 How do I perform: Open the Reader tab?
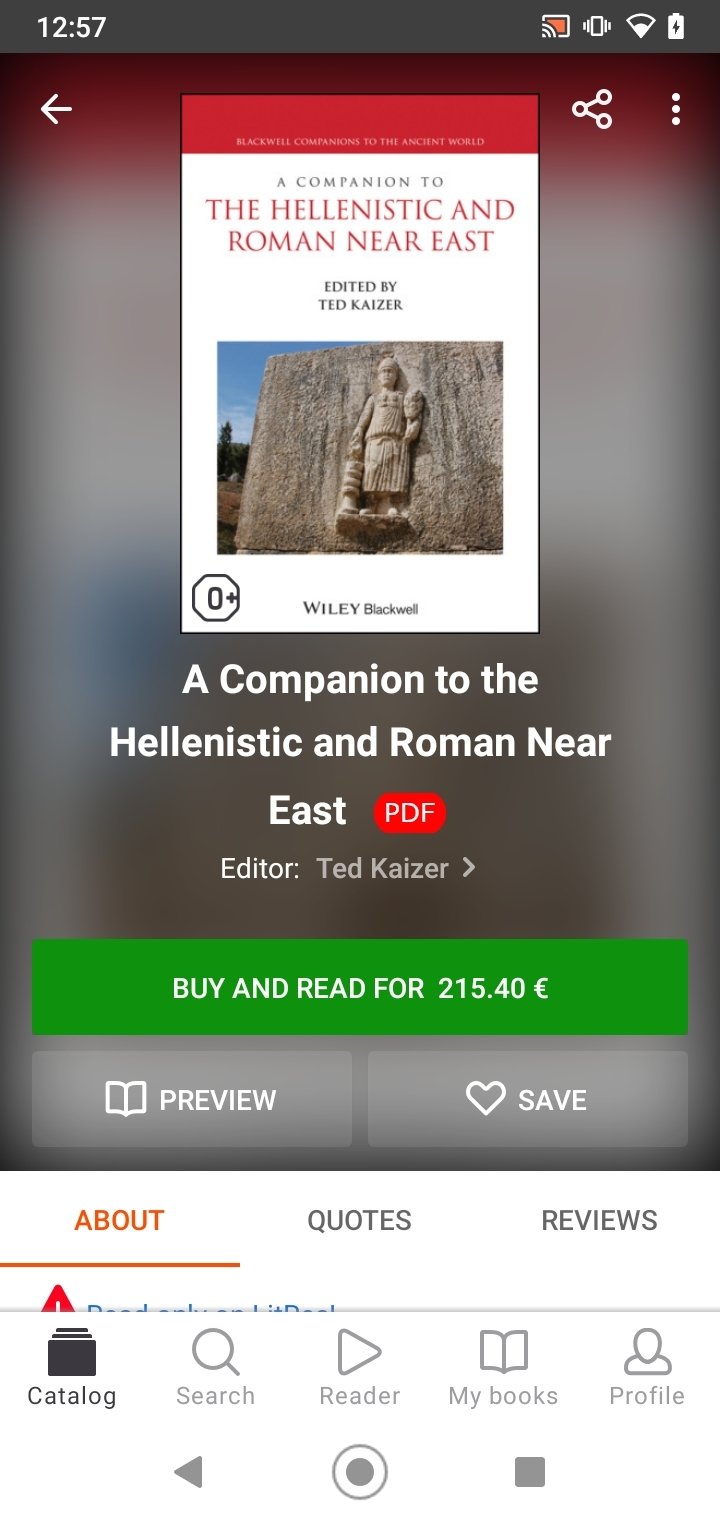tap(360, 1367)
